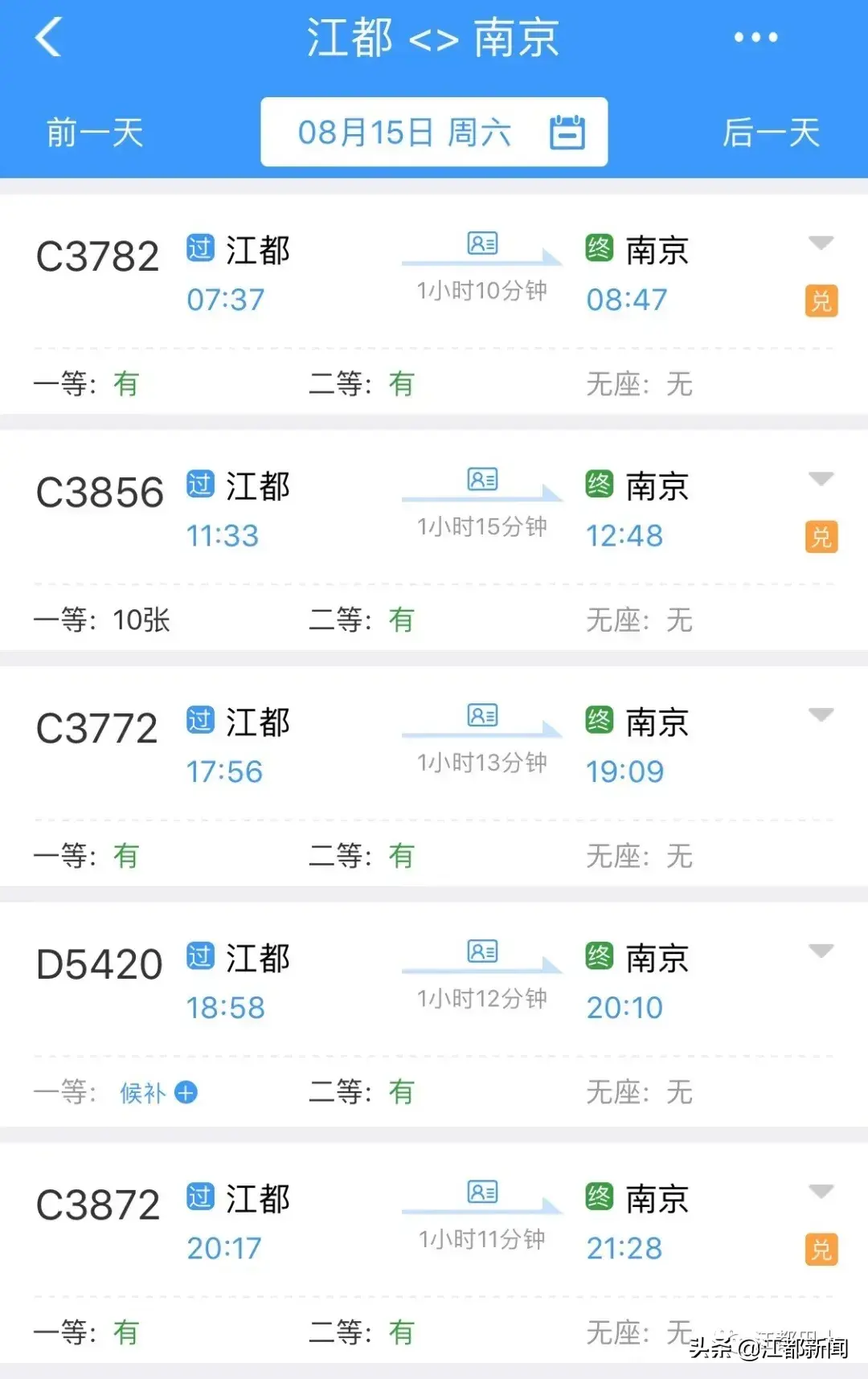This screenshot has width=868, height=1379.
Task: Expand the dropdown arrow on D5420
Action: tap(821, 951)
